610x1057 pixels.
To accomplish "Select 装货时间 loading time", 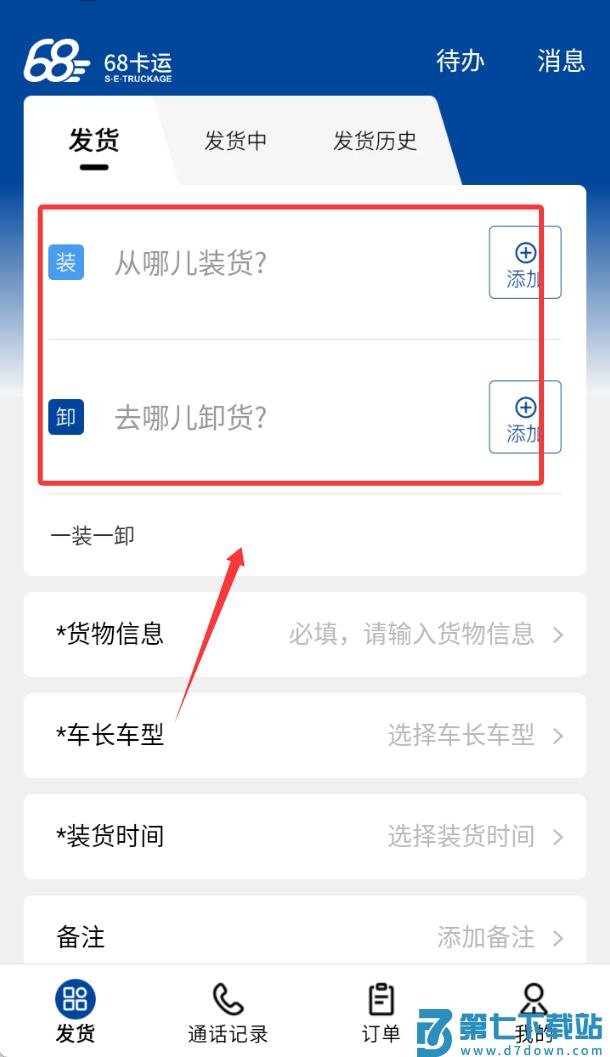I will [x=304, y=836].
